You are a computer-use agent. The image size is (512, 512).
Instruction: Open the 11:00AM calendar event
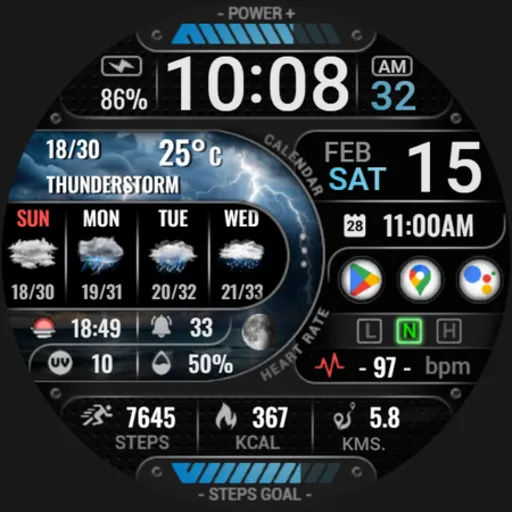[x=409, y=226]
